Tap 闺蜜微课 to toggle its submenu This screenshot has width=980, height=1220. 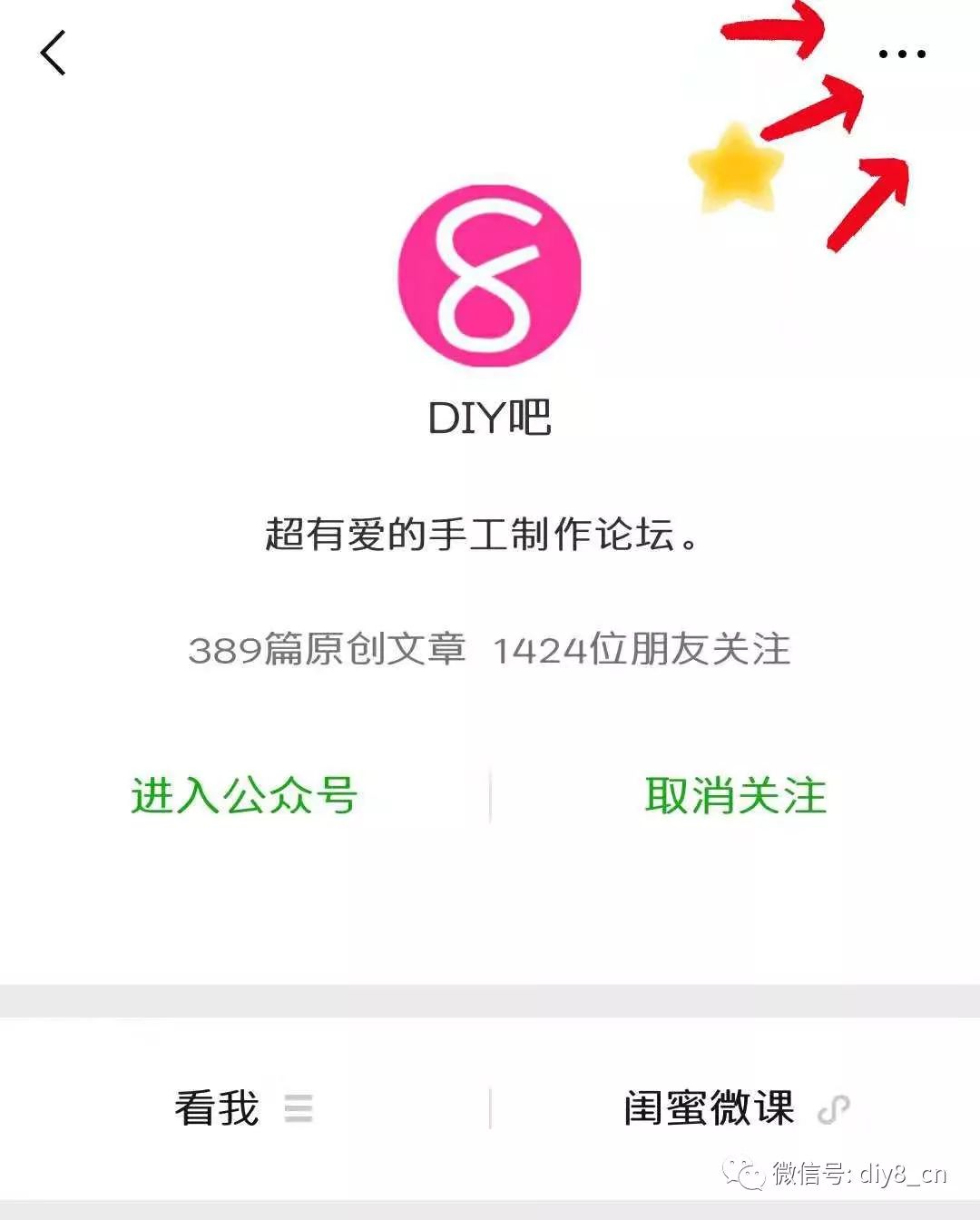tap(708, 1107)
